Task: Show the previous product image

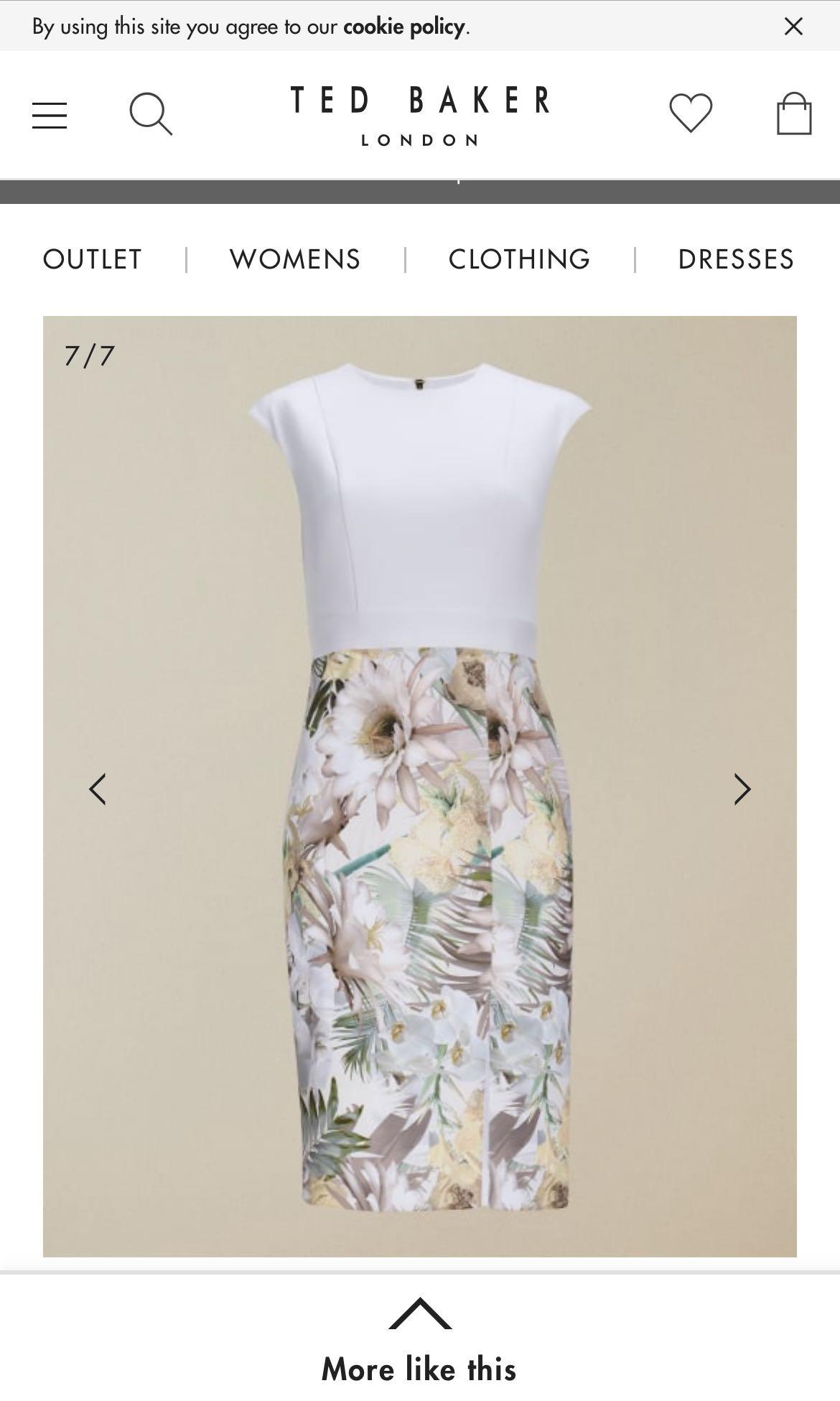Action: [x=98, y=789]
